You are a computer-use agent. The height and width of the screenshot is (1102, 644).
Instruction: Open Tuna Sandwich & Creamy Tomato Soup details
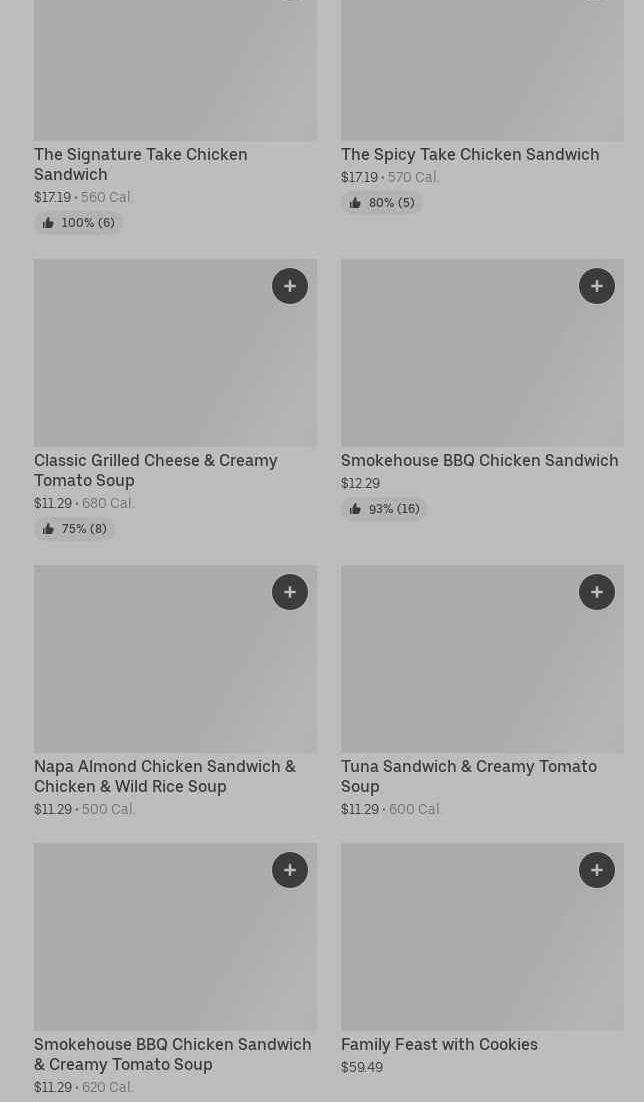coord(469,776)
